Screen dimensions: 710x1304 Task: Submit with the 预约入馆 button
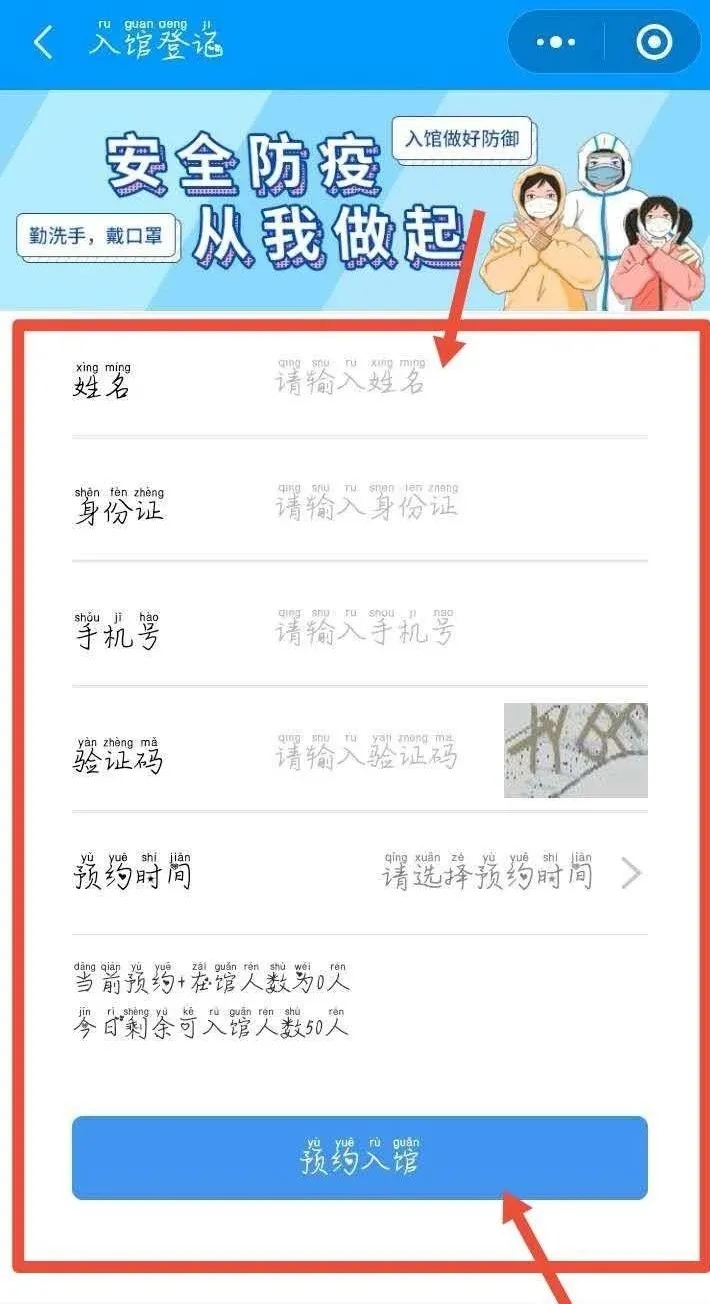tap(360, 1158)
